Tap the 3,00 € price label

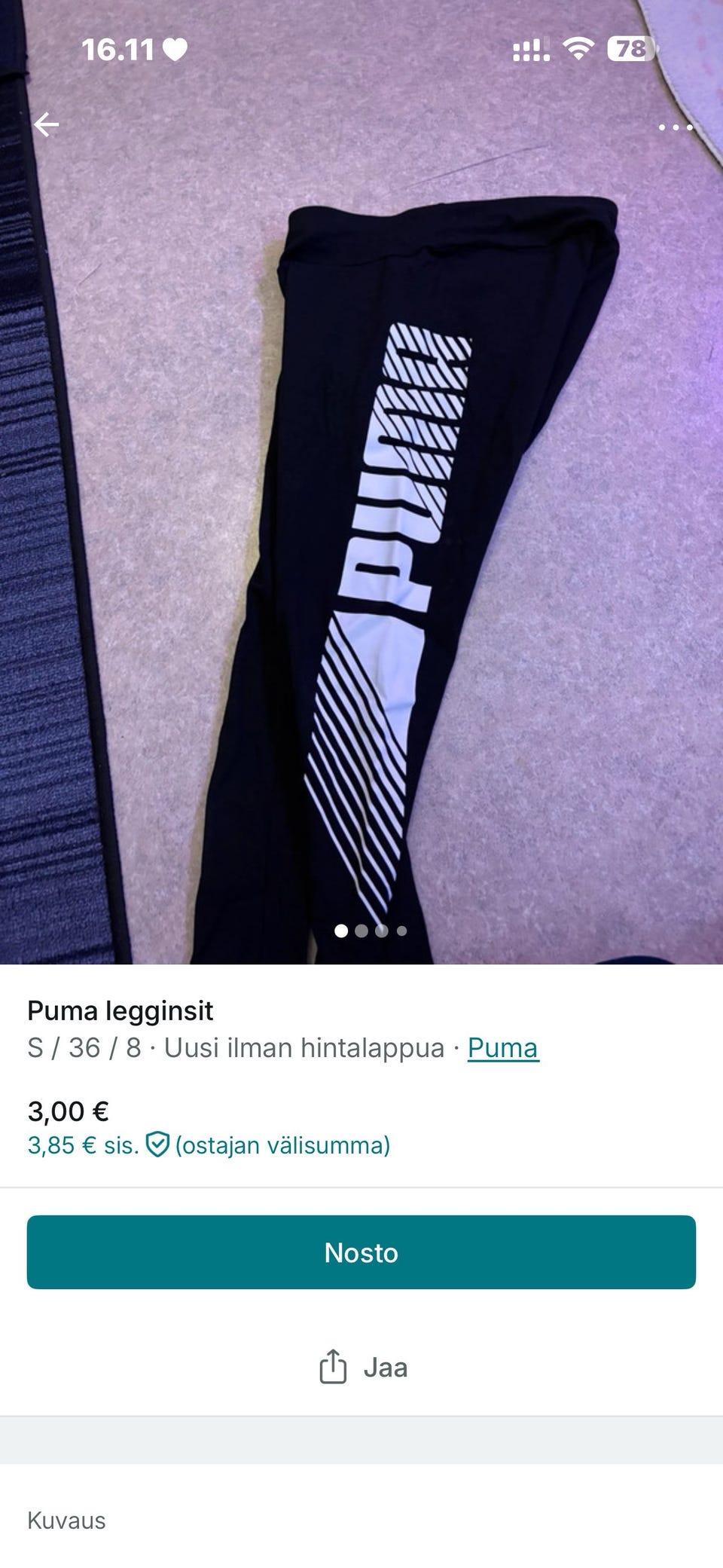tap(69, 1111)
